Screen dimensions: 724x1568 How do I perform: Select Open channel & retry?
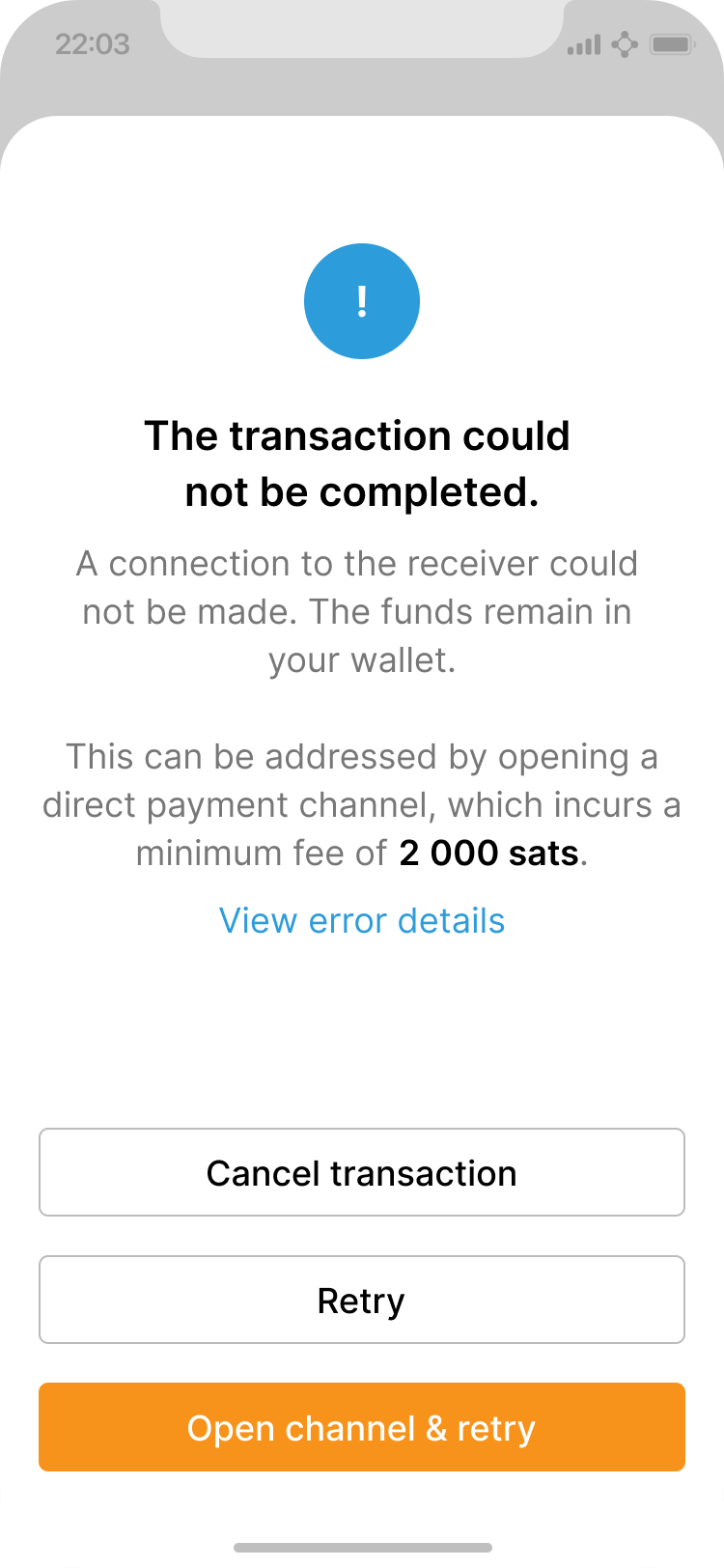click(362, 1427)
